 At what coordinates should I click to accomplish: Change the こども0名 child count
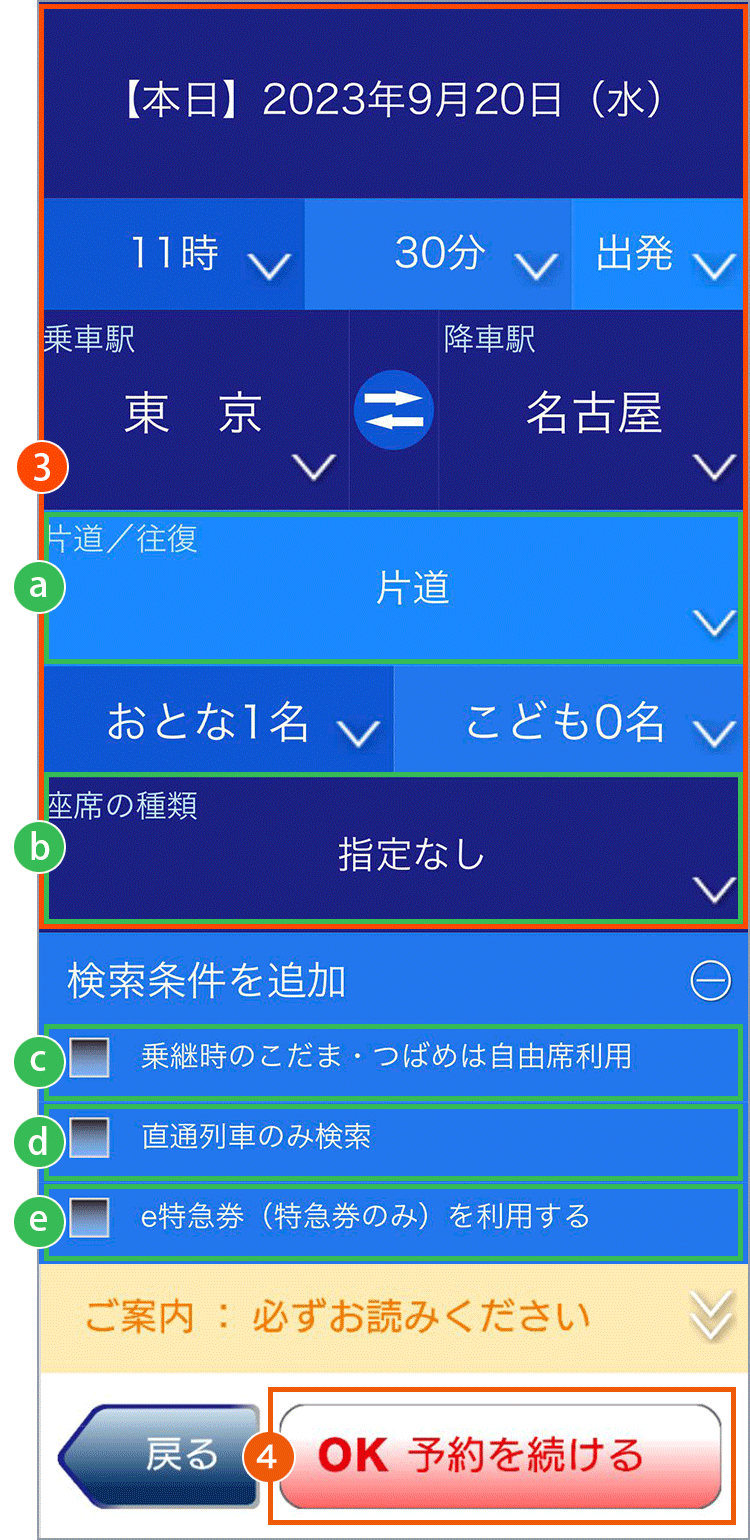pyautogui.click(x=570, y=720)
